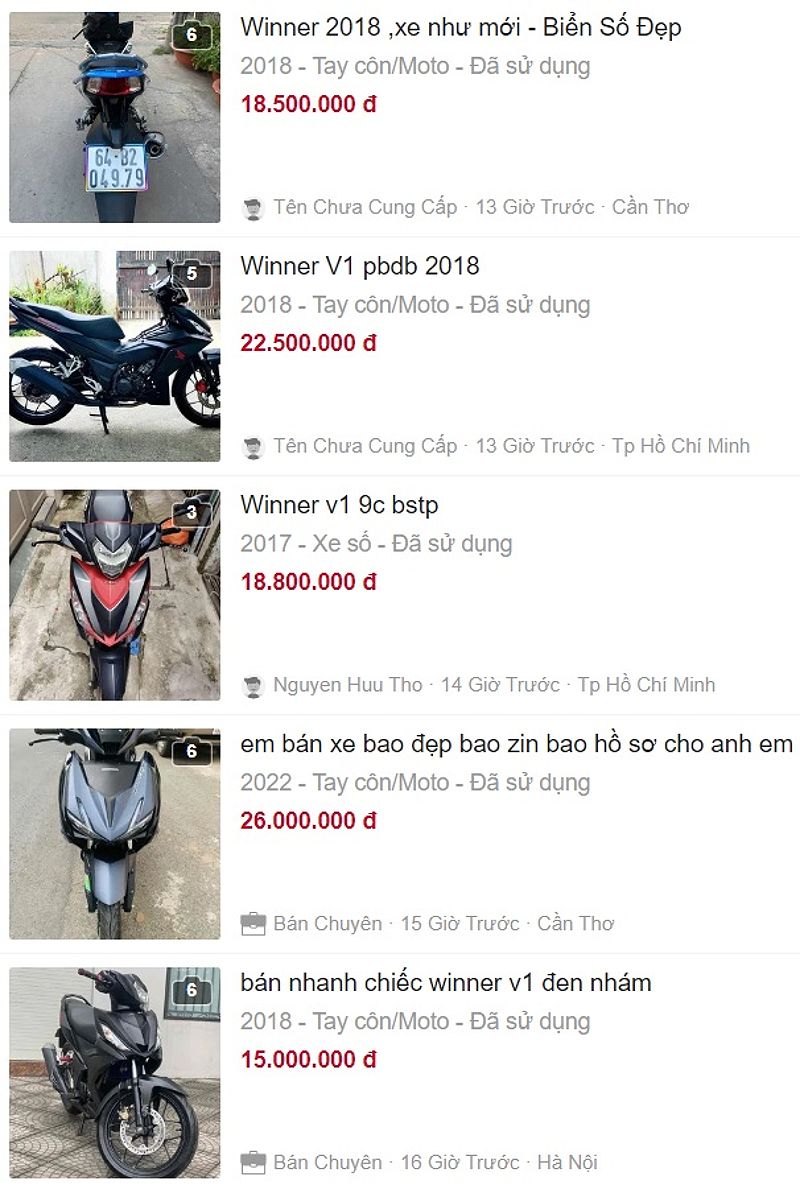Open the listing "Winner 2018 ,xe như mới - Biển Số Đẹp"

coord(459,28)
